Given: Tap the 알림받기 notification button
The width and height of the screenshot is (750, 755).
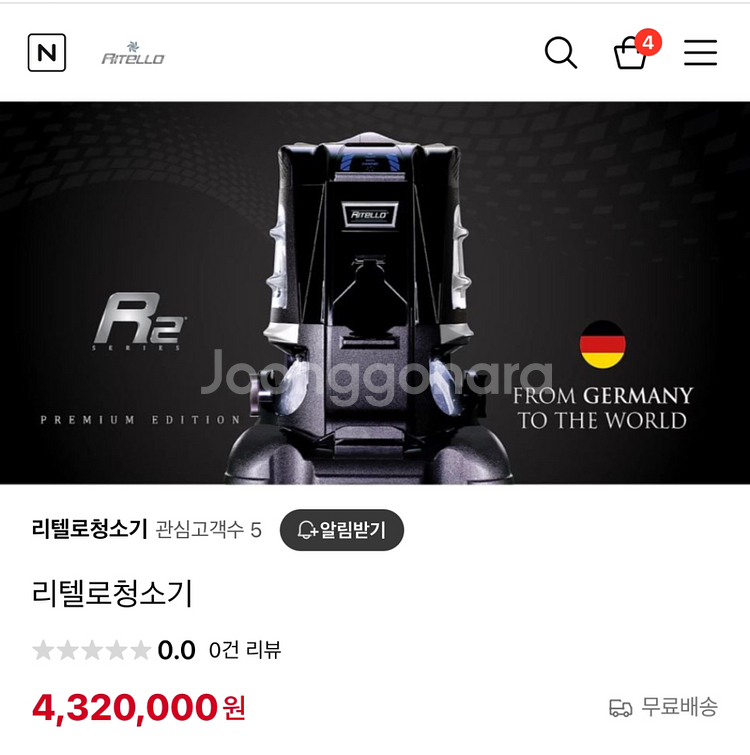Looking at the screenshot, I should pos(342,530).
